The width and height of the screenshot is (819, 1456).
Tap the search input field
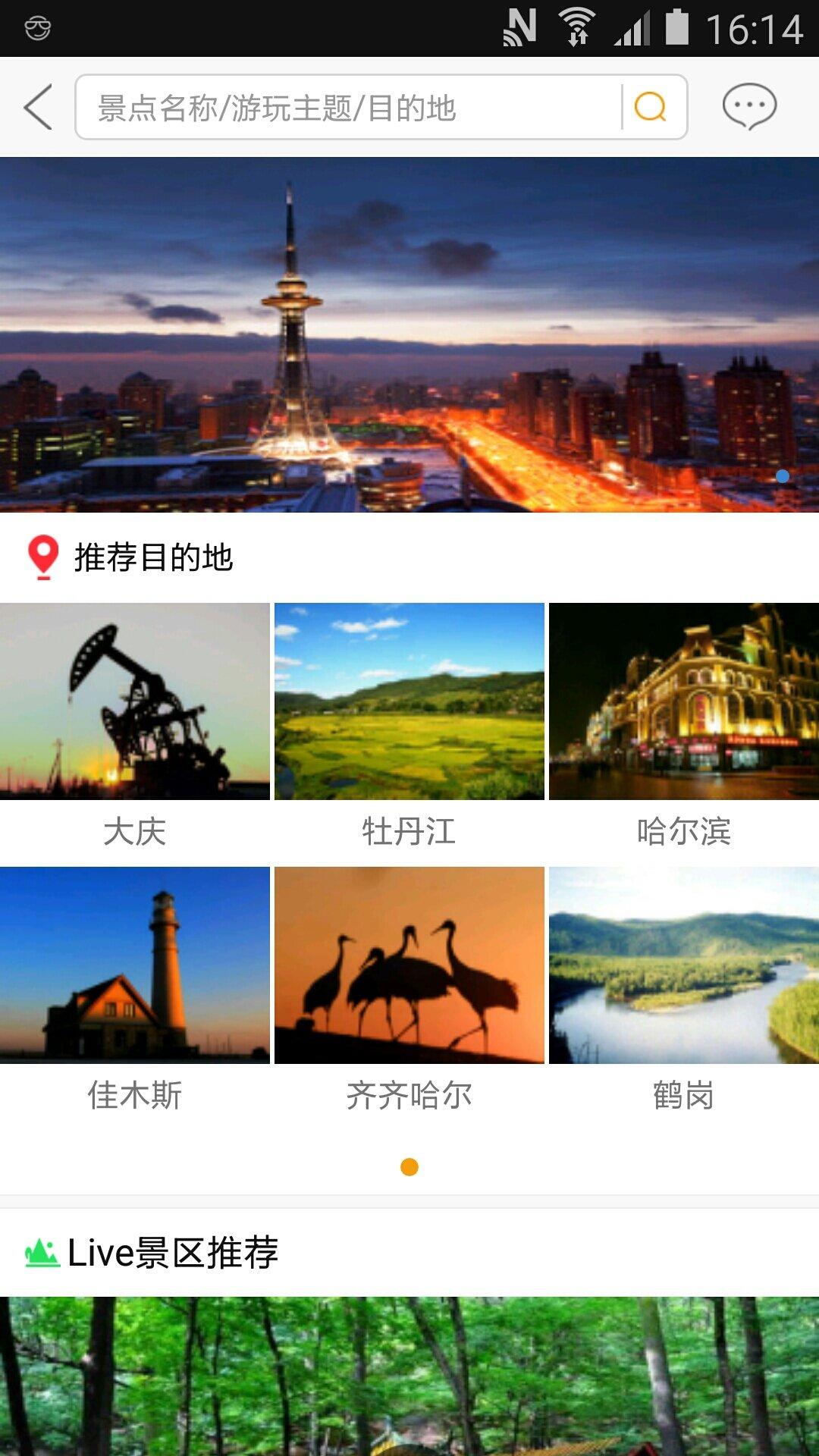[x=341, y=108]
